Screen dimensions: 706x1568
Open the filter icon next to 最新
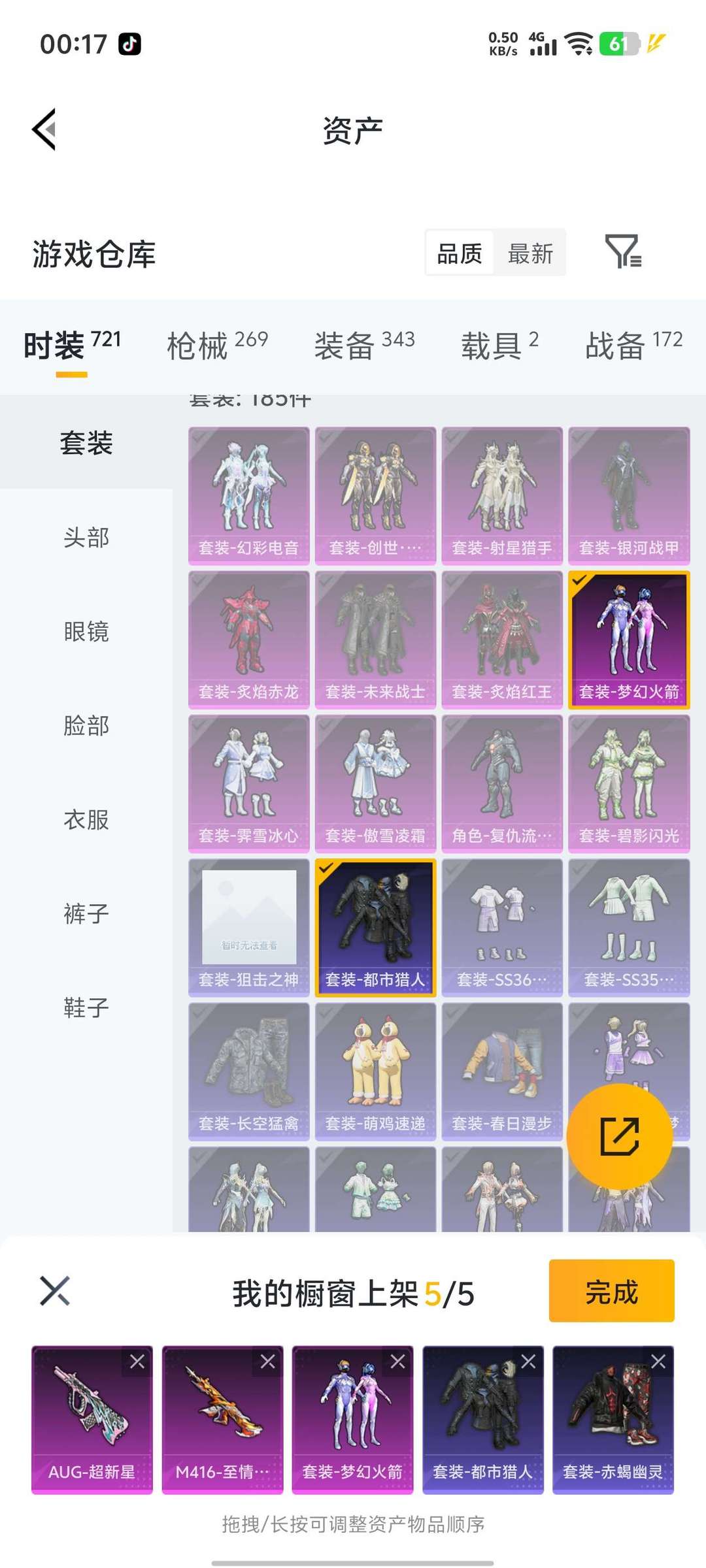622,252
